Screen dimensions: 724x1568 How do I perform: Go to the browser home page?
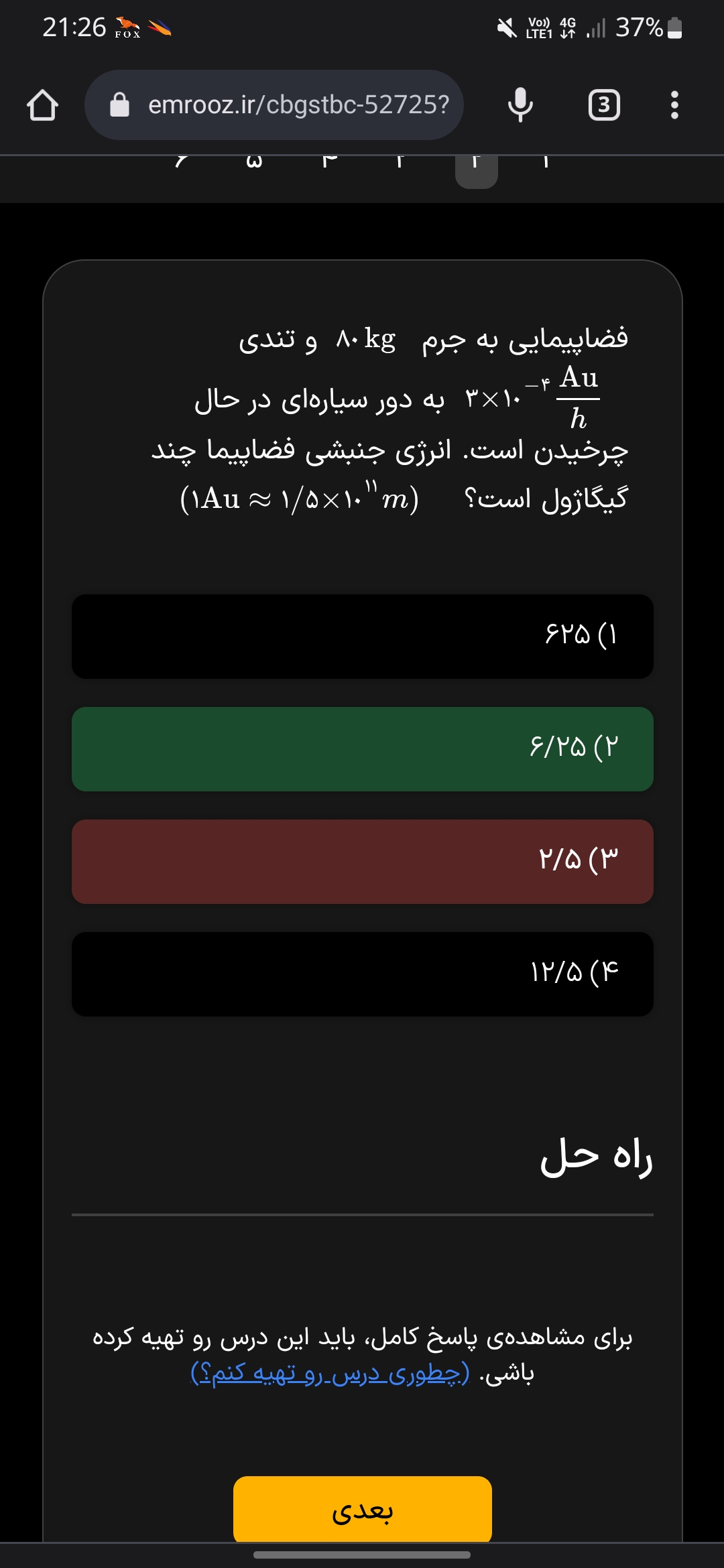pyautogui.click(x=42, y=105)
